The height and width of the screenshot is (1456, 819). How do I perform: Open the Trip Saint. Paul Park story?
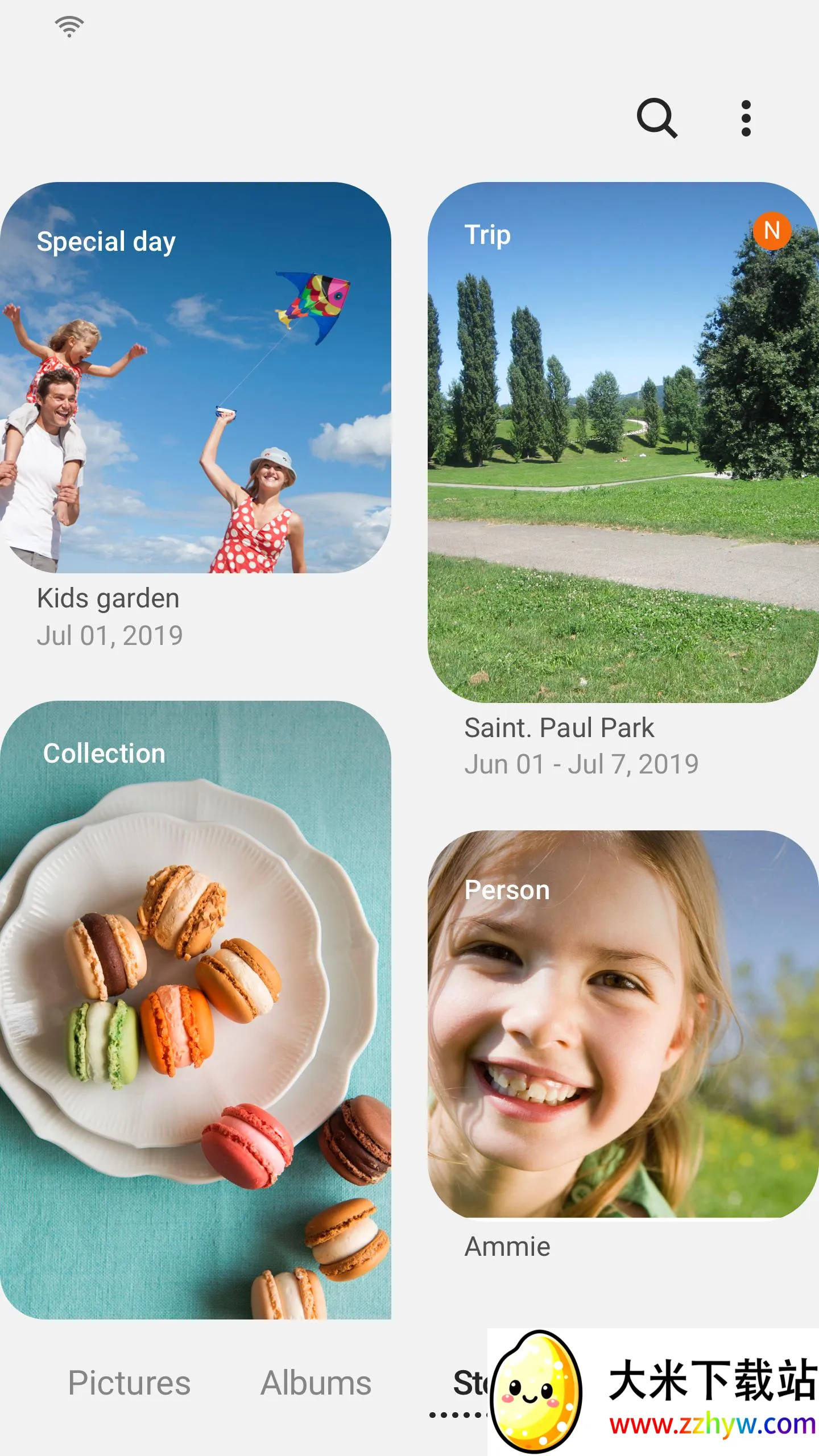623,442
